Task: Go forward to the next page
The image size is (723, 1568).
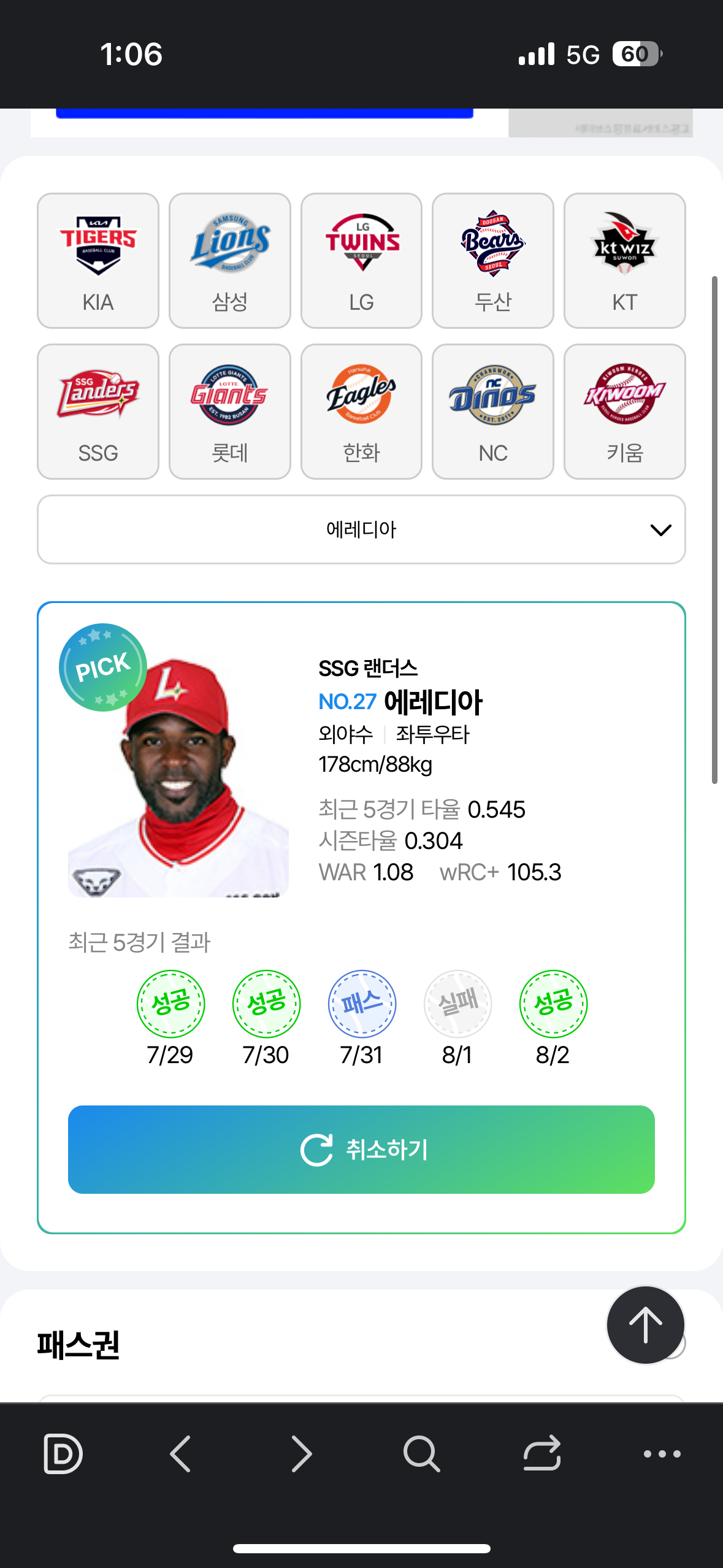Action: [x=301, y=1453]
